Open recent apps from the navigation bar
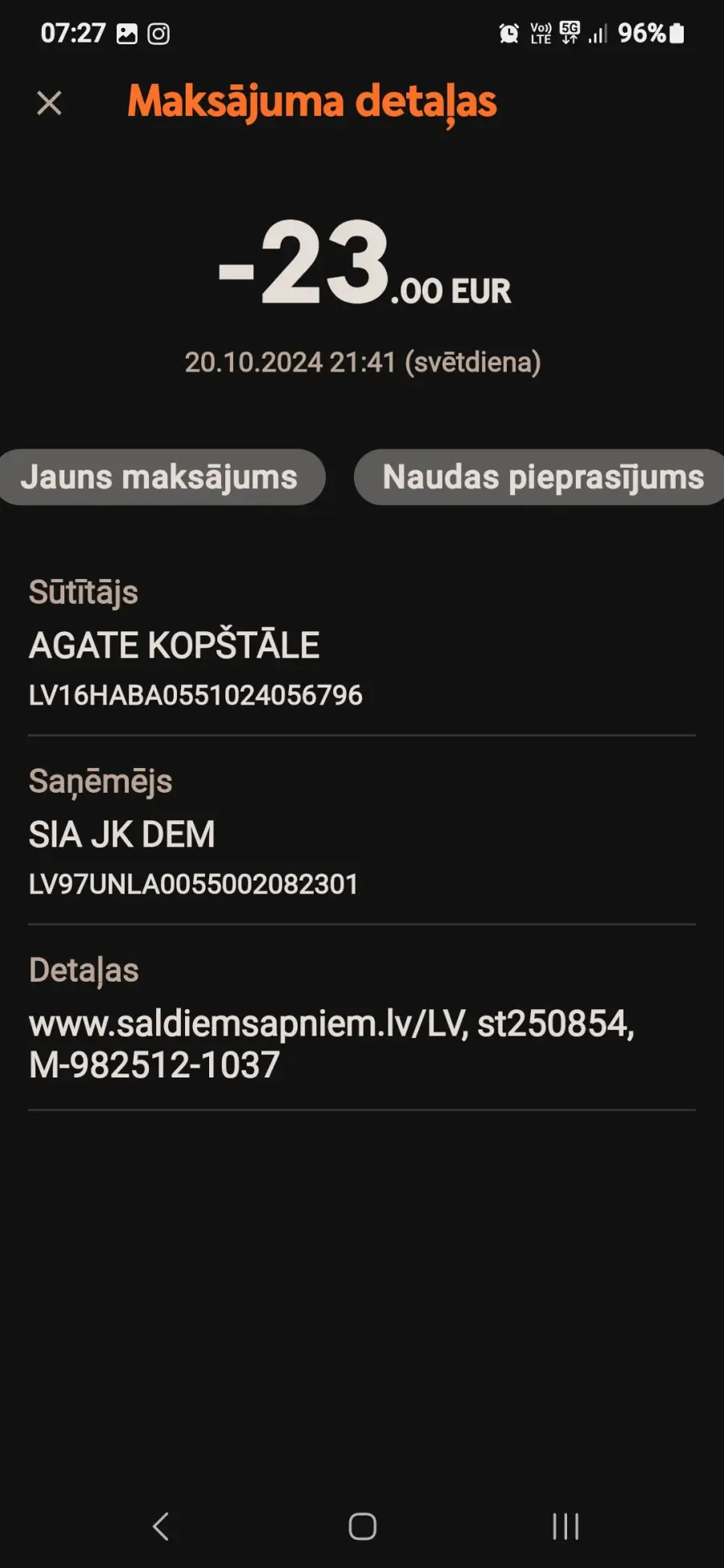 [x=566, y=1525]
